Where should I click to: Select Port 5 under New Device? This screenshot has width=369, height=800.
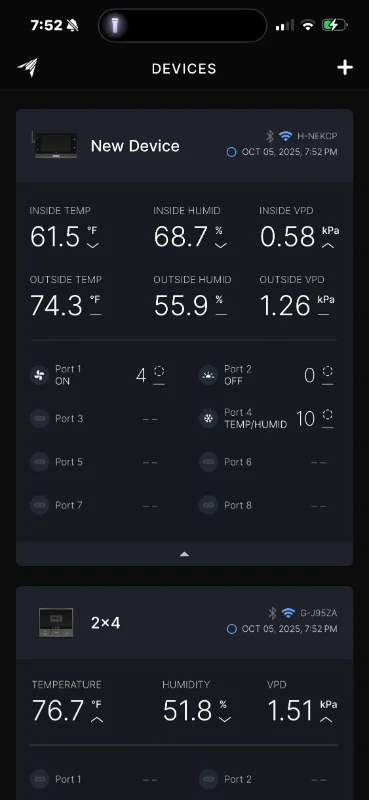[x=97, y=462]
